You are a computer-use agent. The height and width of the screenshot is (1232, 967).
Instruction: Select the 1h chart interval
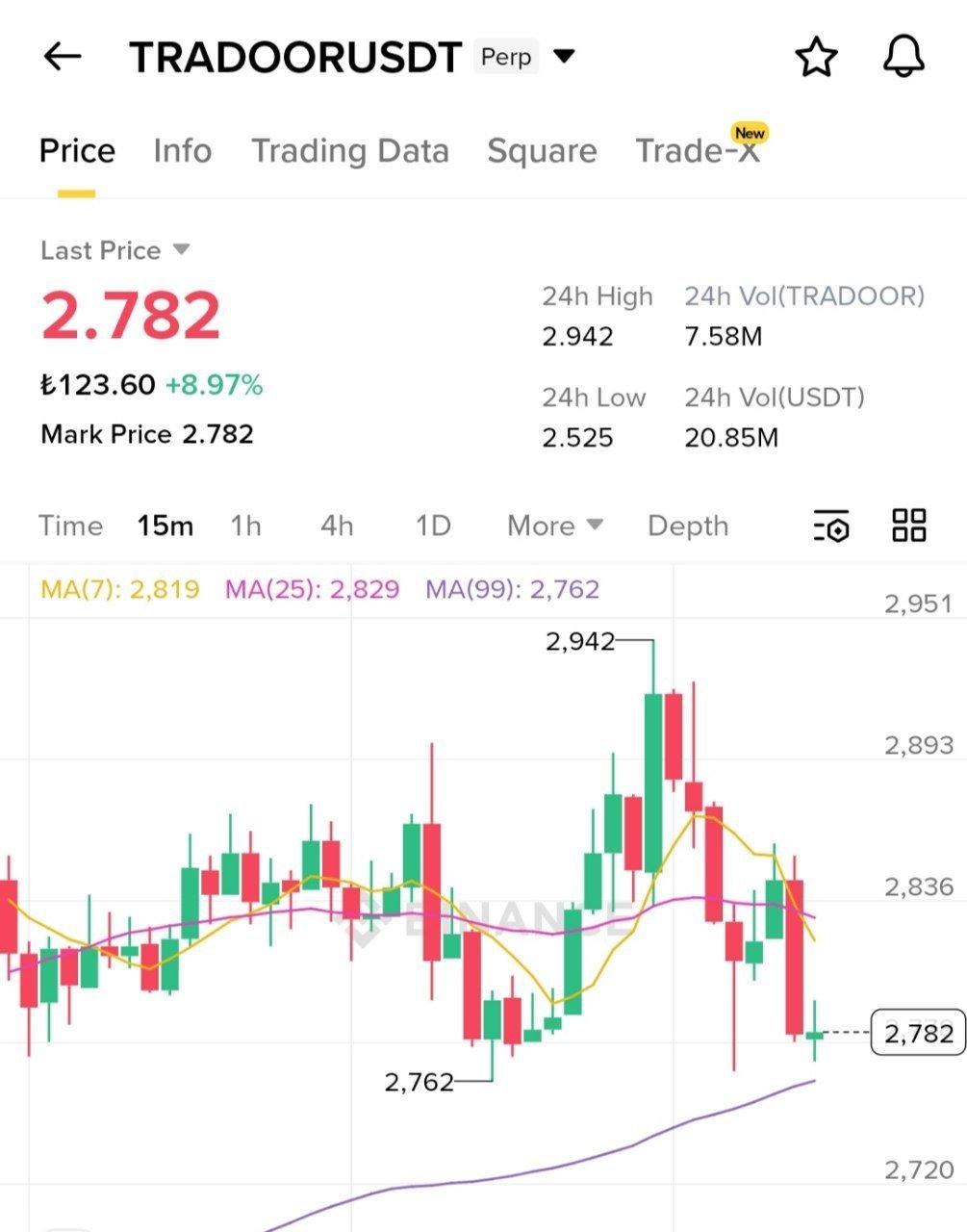point(245,526)
